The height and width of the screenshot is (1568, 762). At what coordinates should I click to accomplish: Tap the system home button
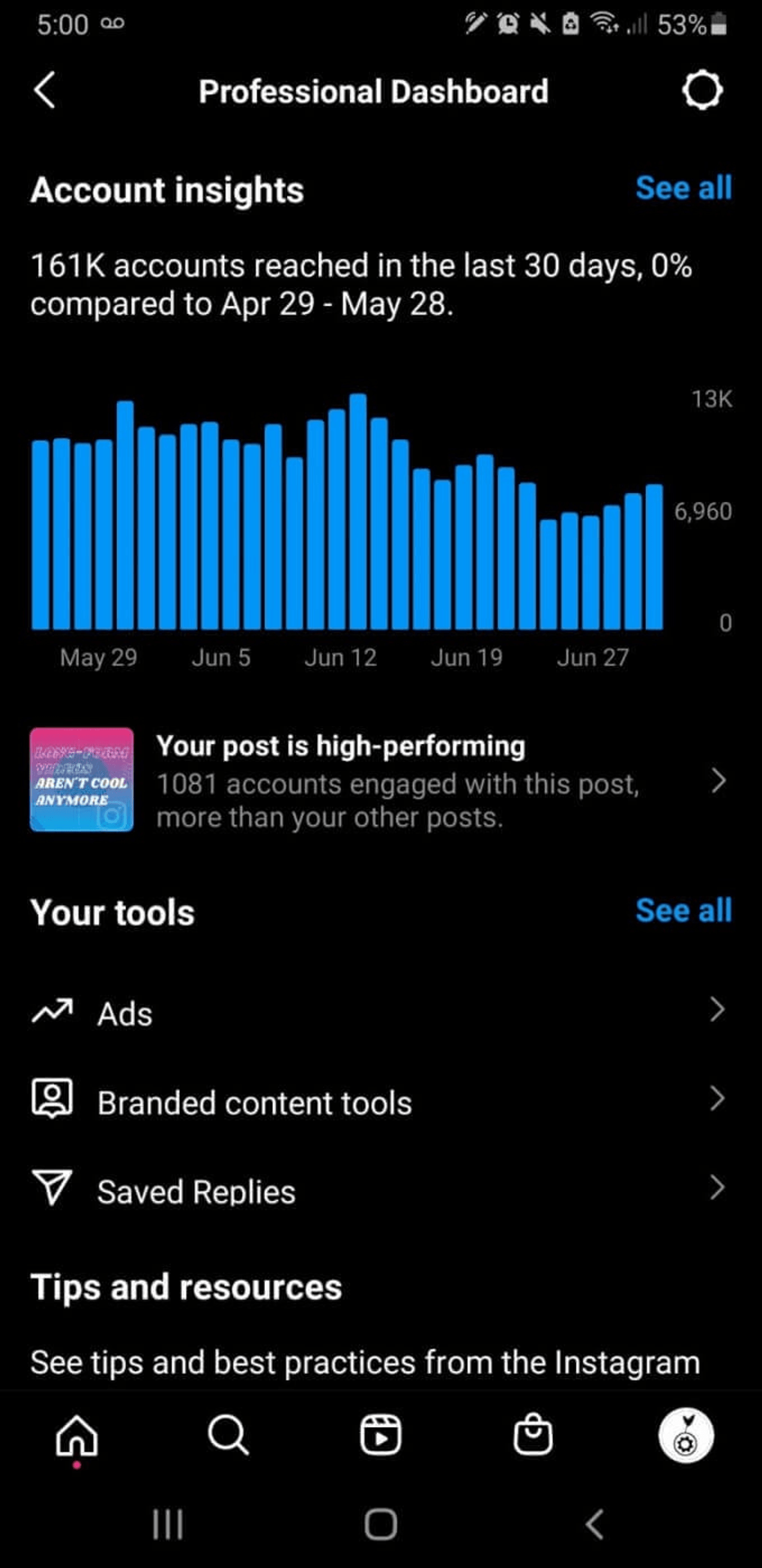pyautogui.click(x=380, y=1524)
